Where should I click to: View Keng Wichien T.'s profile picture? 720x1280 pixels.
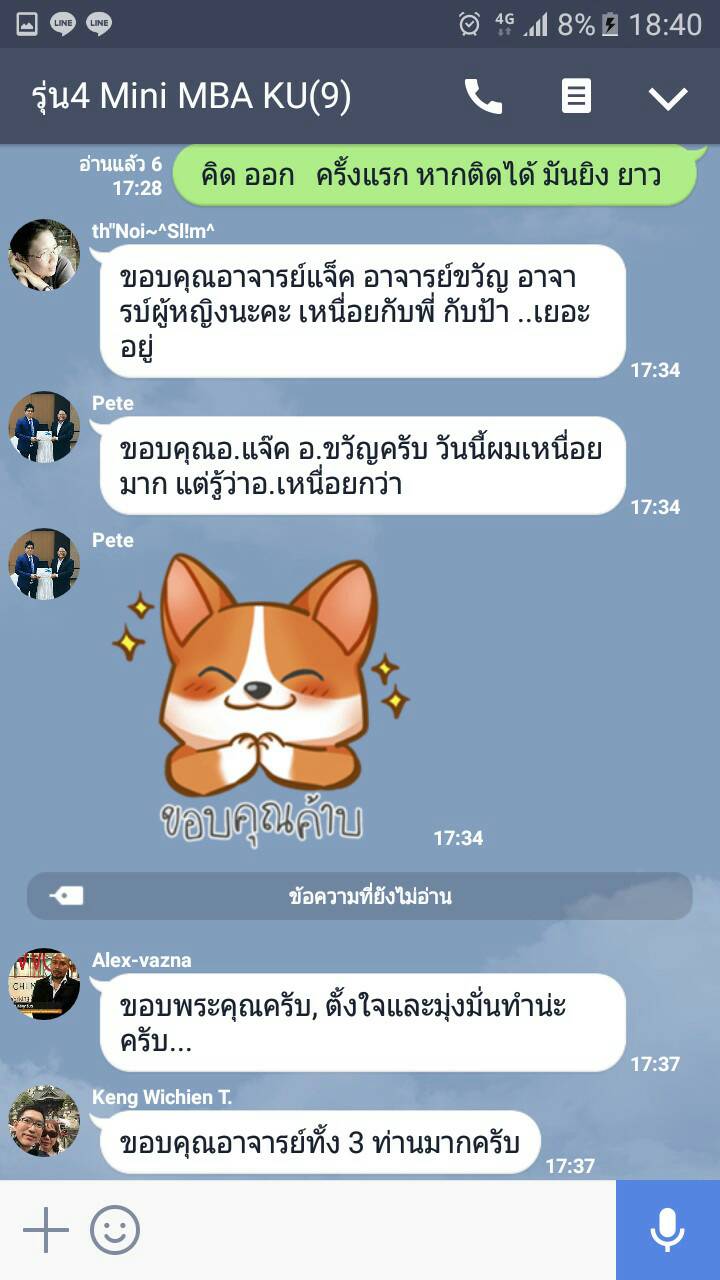[44, 1121]
